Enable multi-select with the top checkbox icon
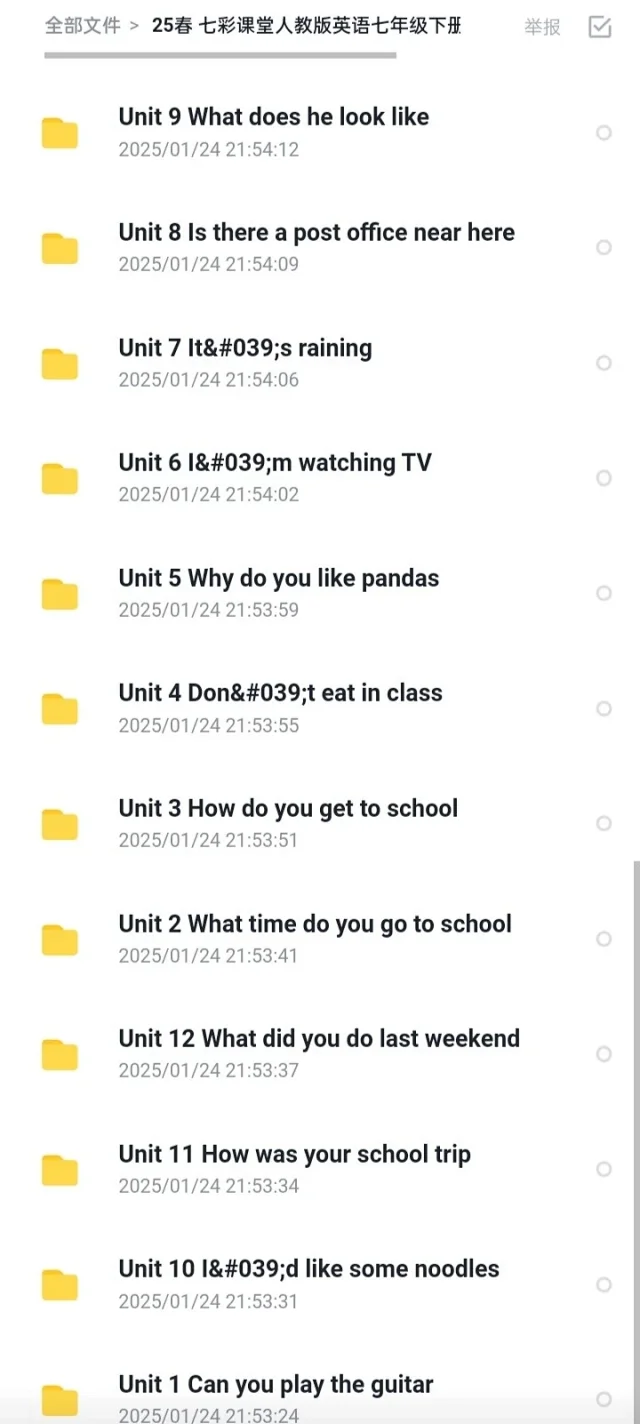This screenshot has height=1424, width=640. 600,27
